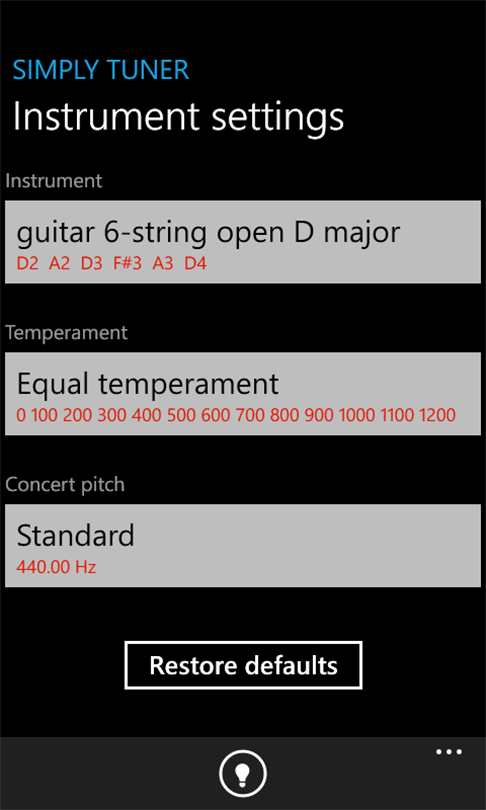The height and width of the screenshot is (810, 486).
Task: Open the Instrument picker for guitar 6-string
Action: [x=243, y=242]
